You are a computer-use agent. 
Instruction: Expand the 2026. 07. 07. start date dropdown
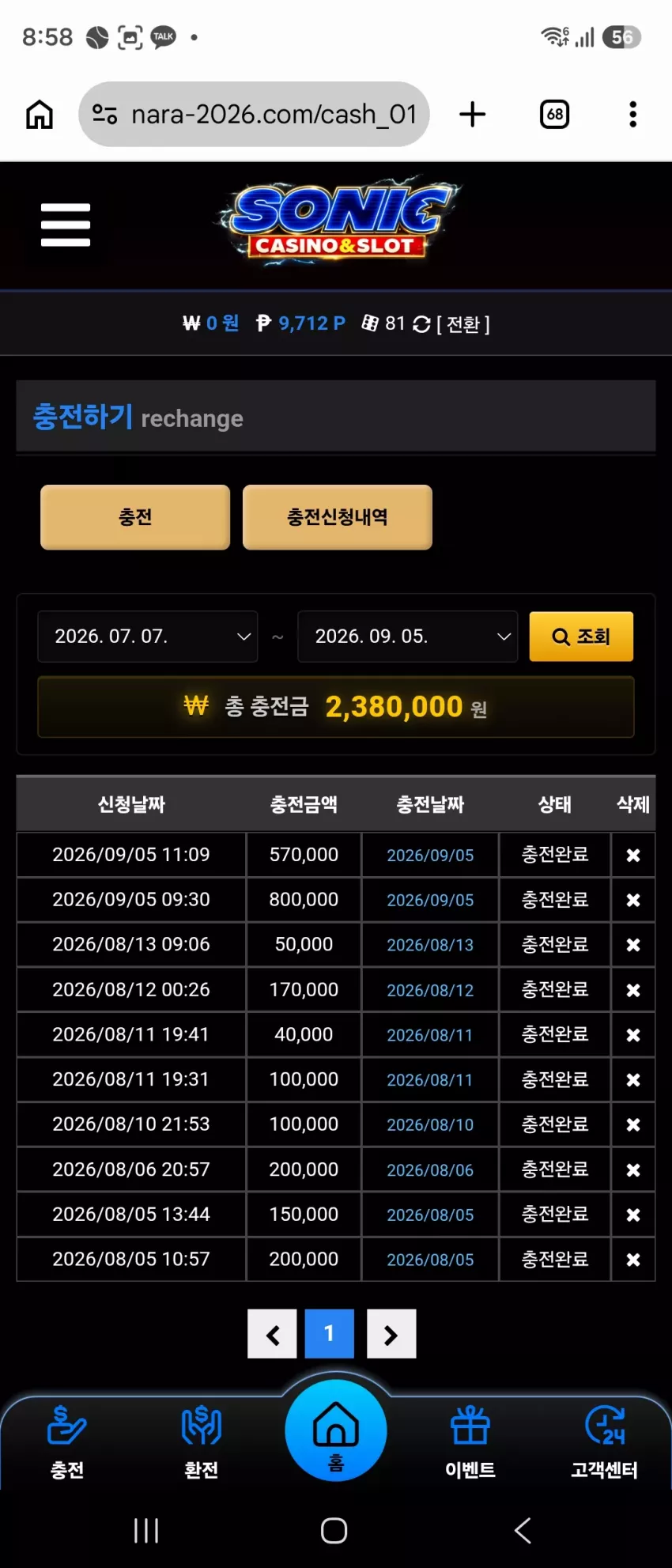click(x=148, y=637)
